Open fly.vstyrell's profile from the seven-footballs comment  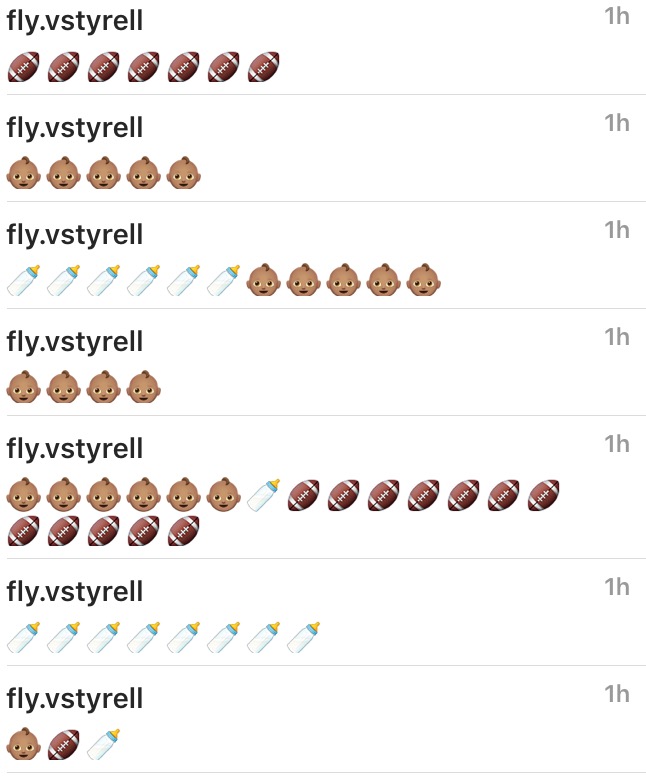pyautogui.click(x=75, y=21)
